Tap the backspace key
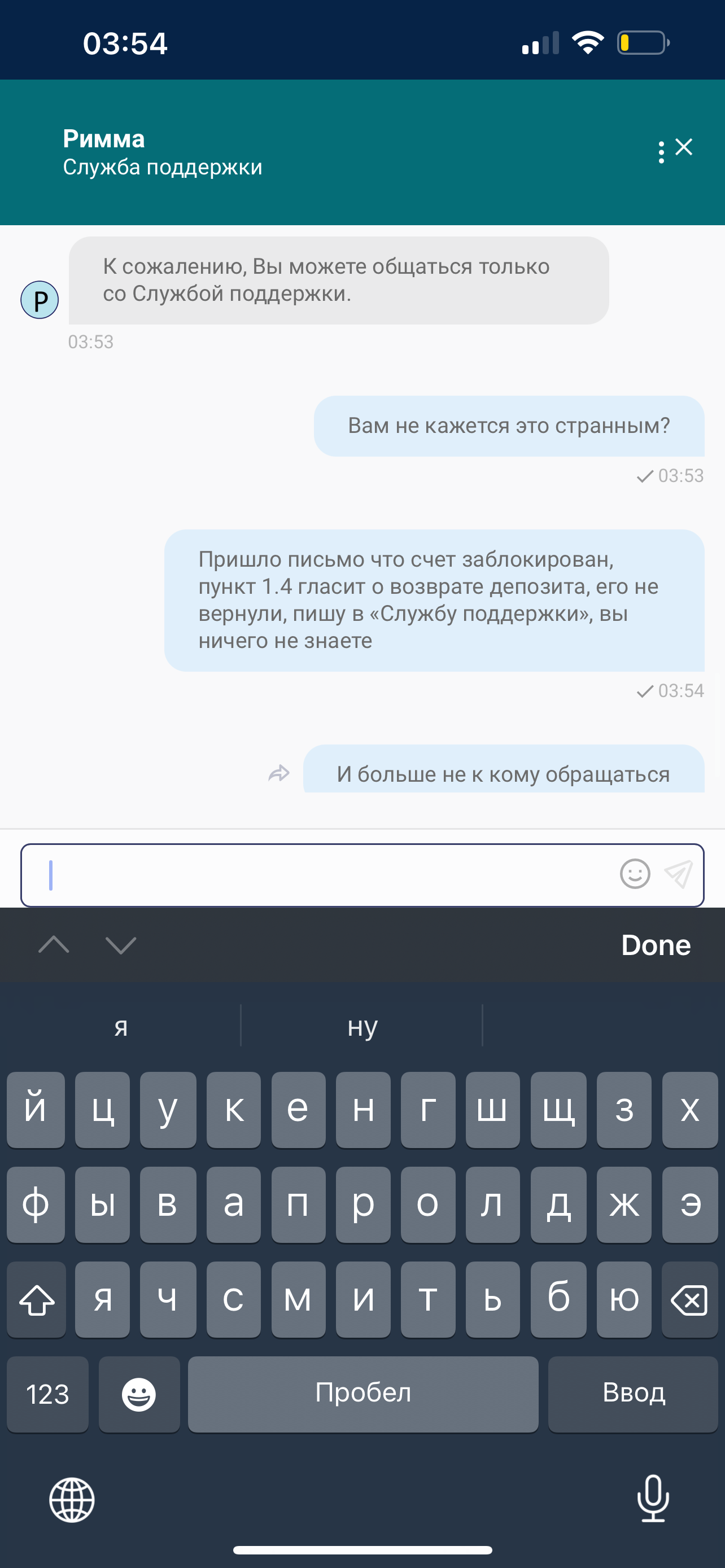Screen dimensions: 725x1568 pos(689,1299)
